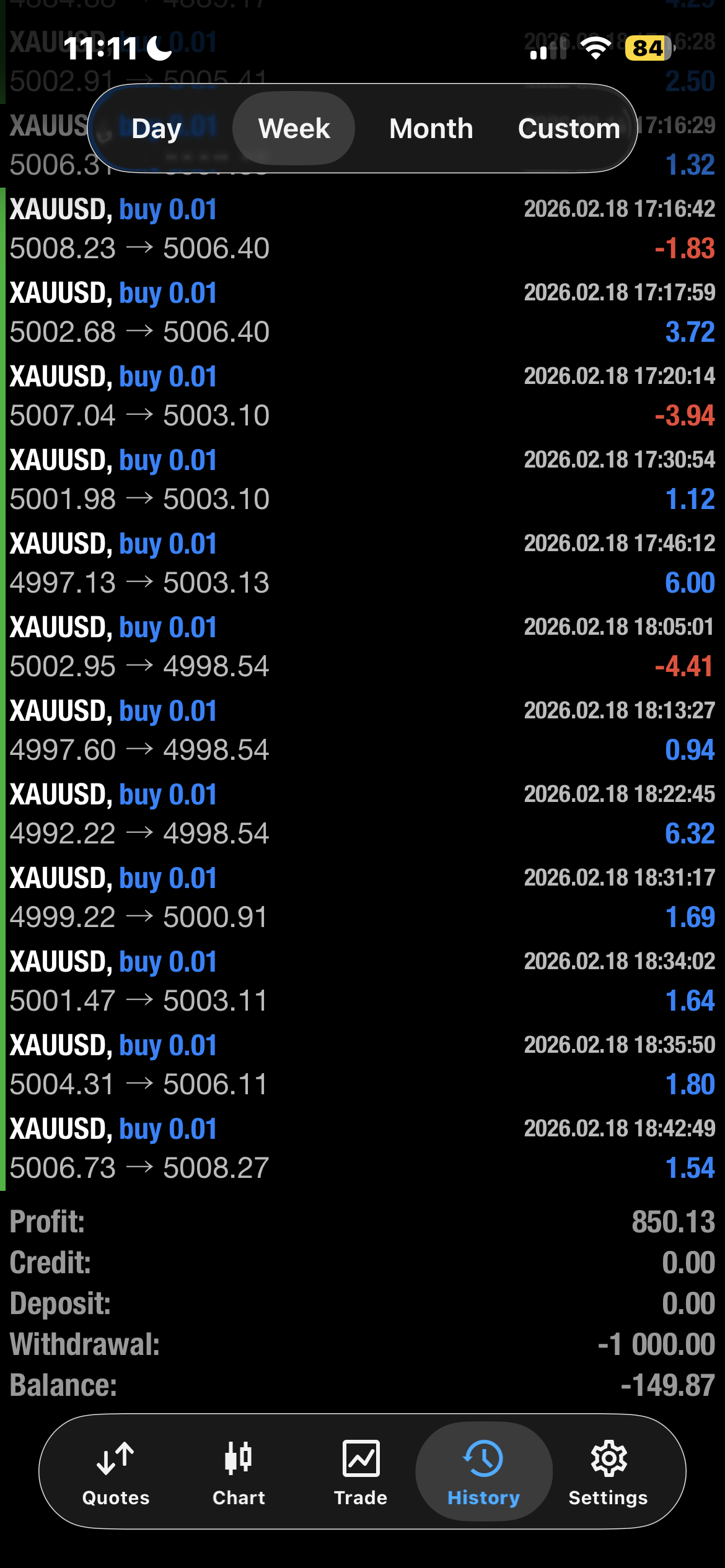The width and height of the screenshot is (725, 1568).
Task: Open the trade closed at 17:16:42
Action: (x=362, y=229)
